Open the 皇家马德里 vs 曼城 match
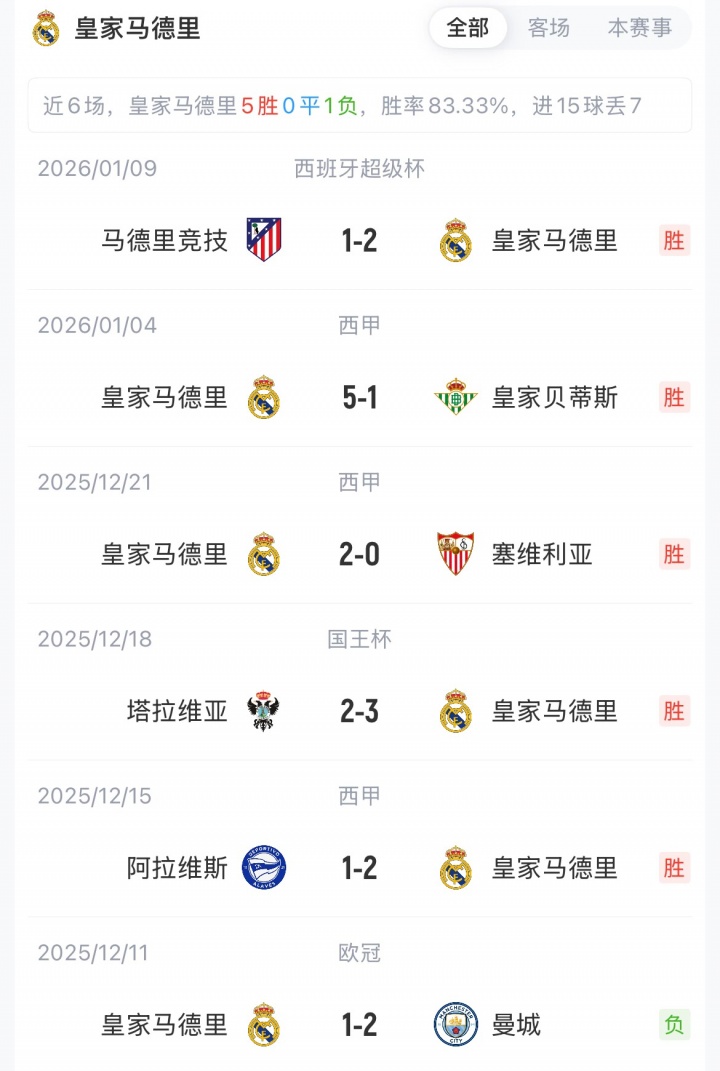Viewport: 720px width, 1071px height. [359, 1025]
